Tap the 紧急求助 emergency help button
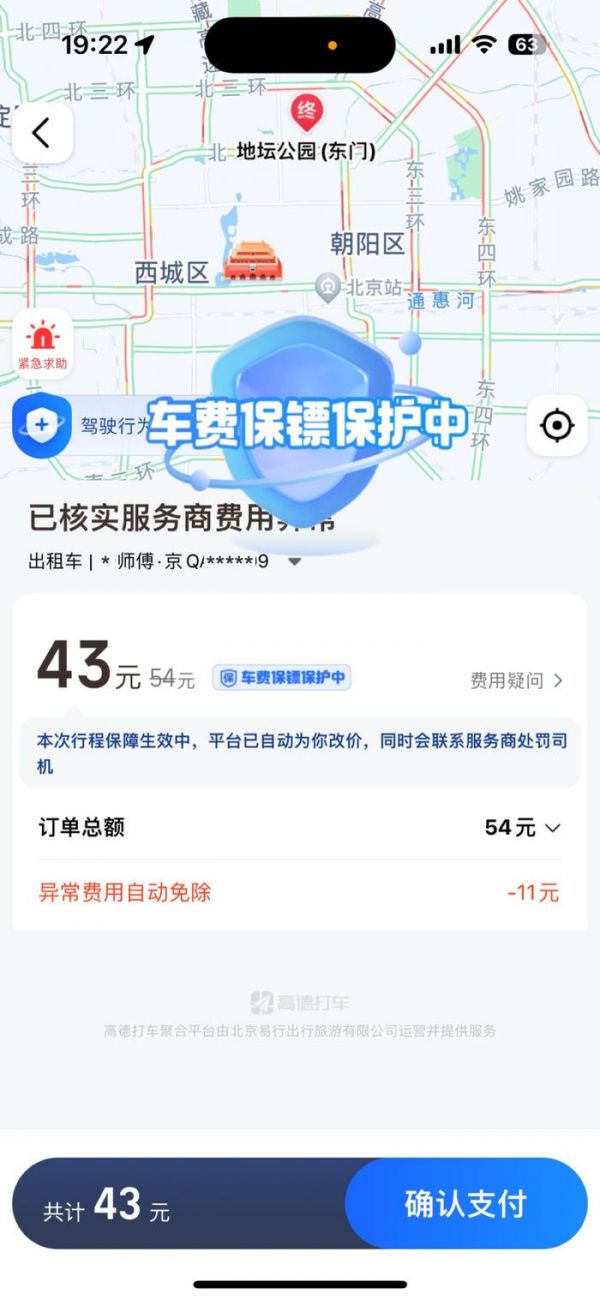 click(42, 345)
